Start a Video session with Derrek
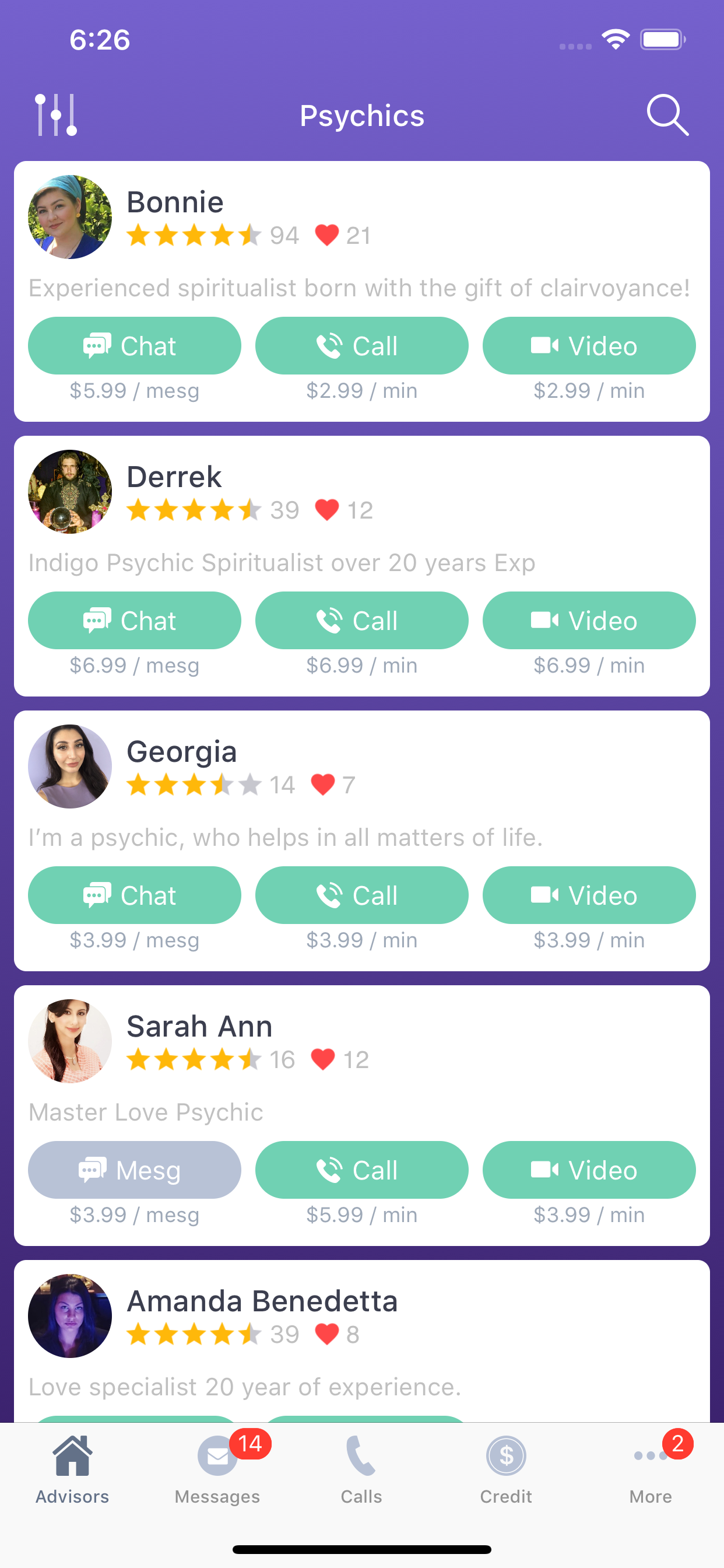Screen dimensions: 724x1568 point(588,620)
